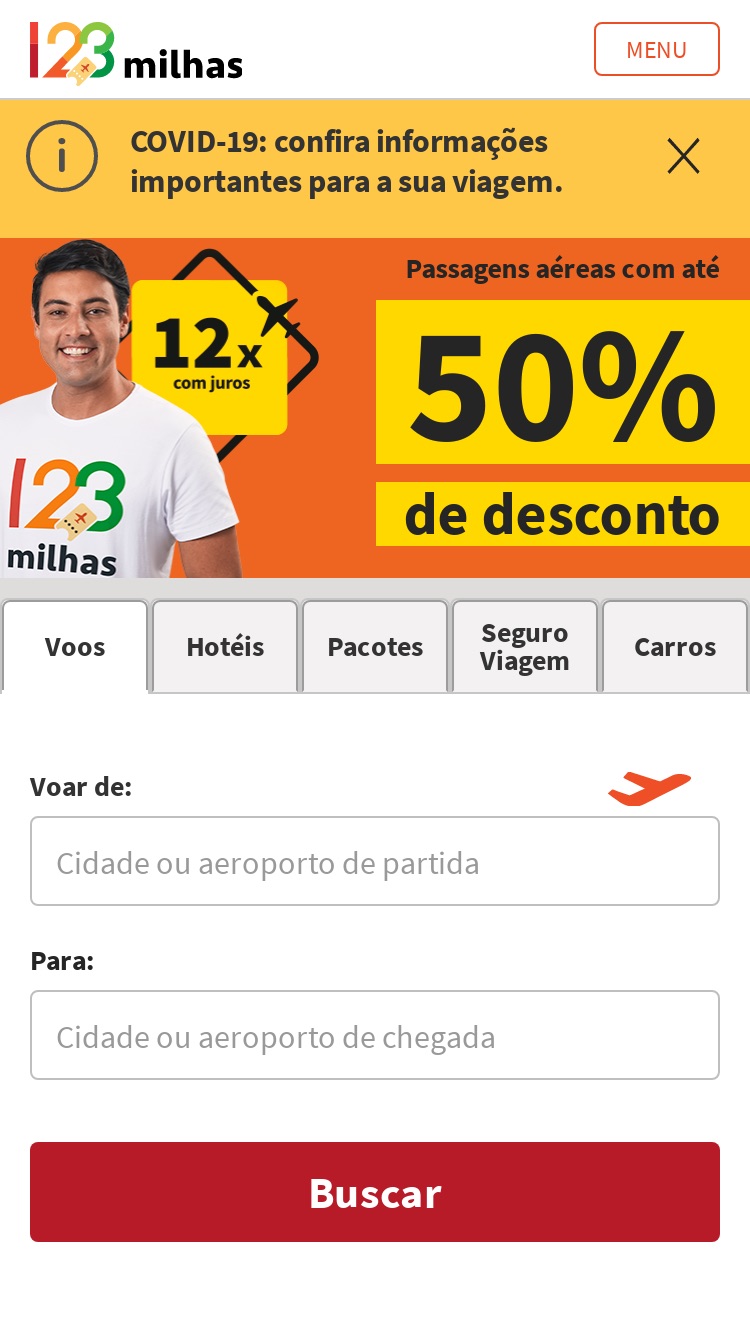Select the Voos tab
This screenshot has width=750, height=1334.
(x=75, y=646)
